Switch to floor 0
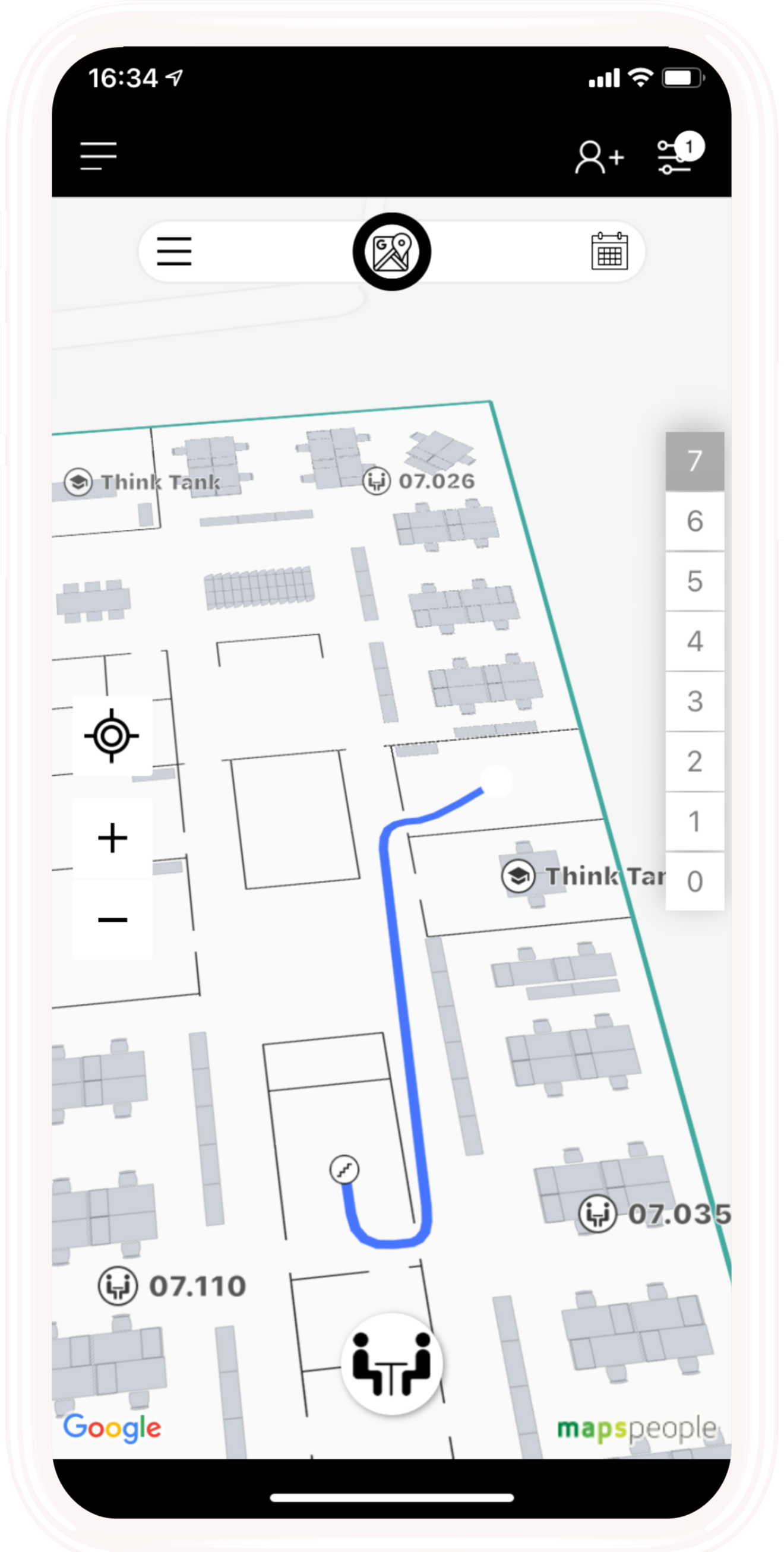 tap(694, 881)
